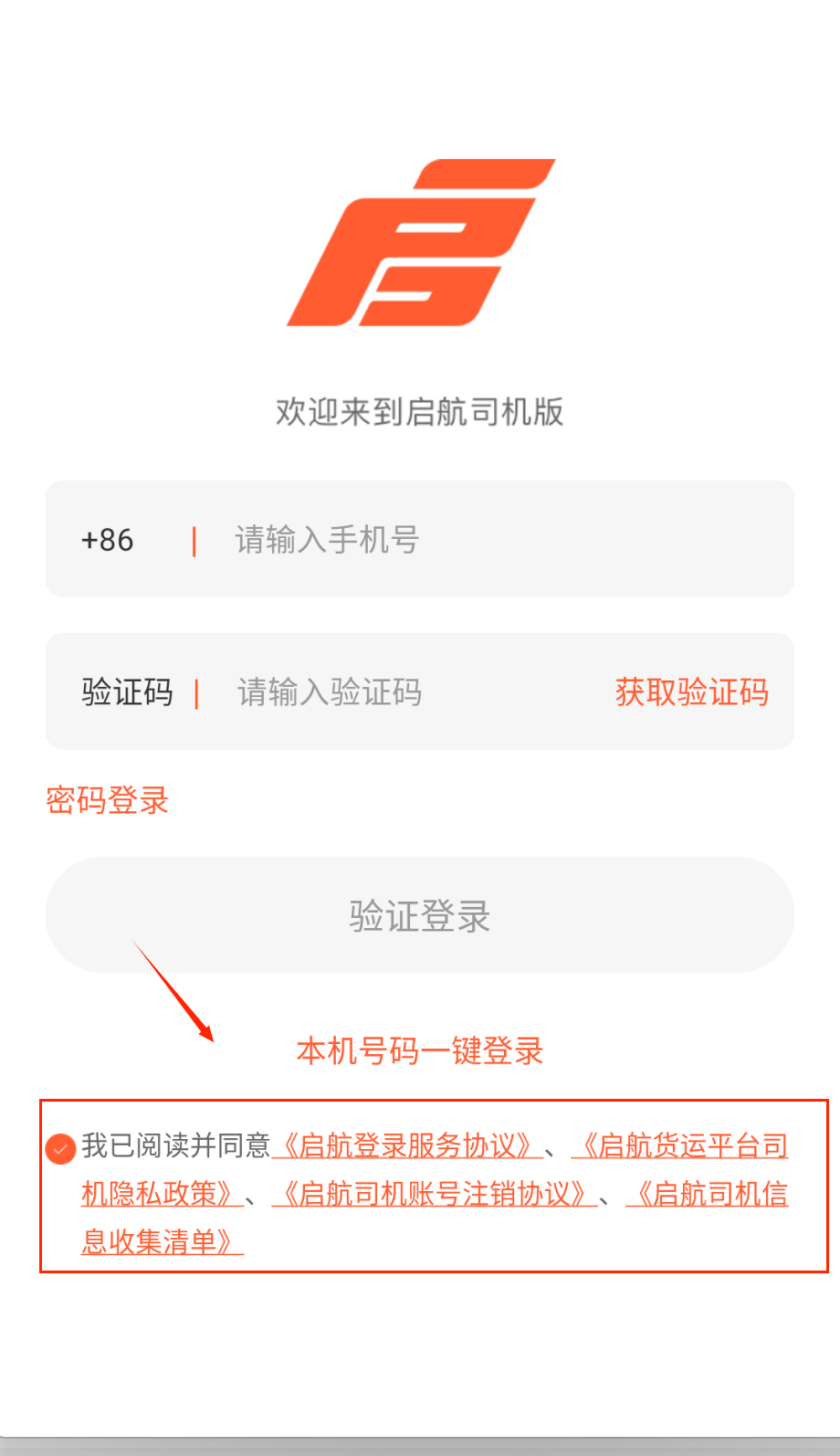Choose 本机号码一键登录 one-tap login
This screenshot has width=840, height=1456.
pos(420,1051)
